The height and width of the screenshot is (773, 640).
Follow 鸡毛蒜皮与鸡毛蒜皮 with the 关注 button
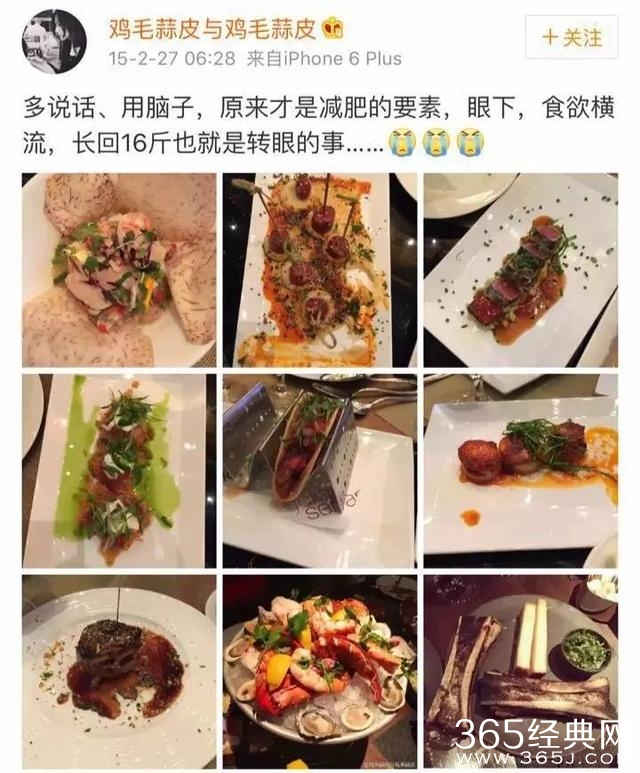tap(573, 38)
